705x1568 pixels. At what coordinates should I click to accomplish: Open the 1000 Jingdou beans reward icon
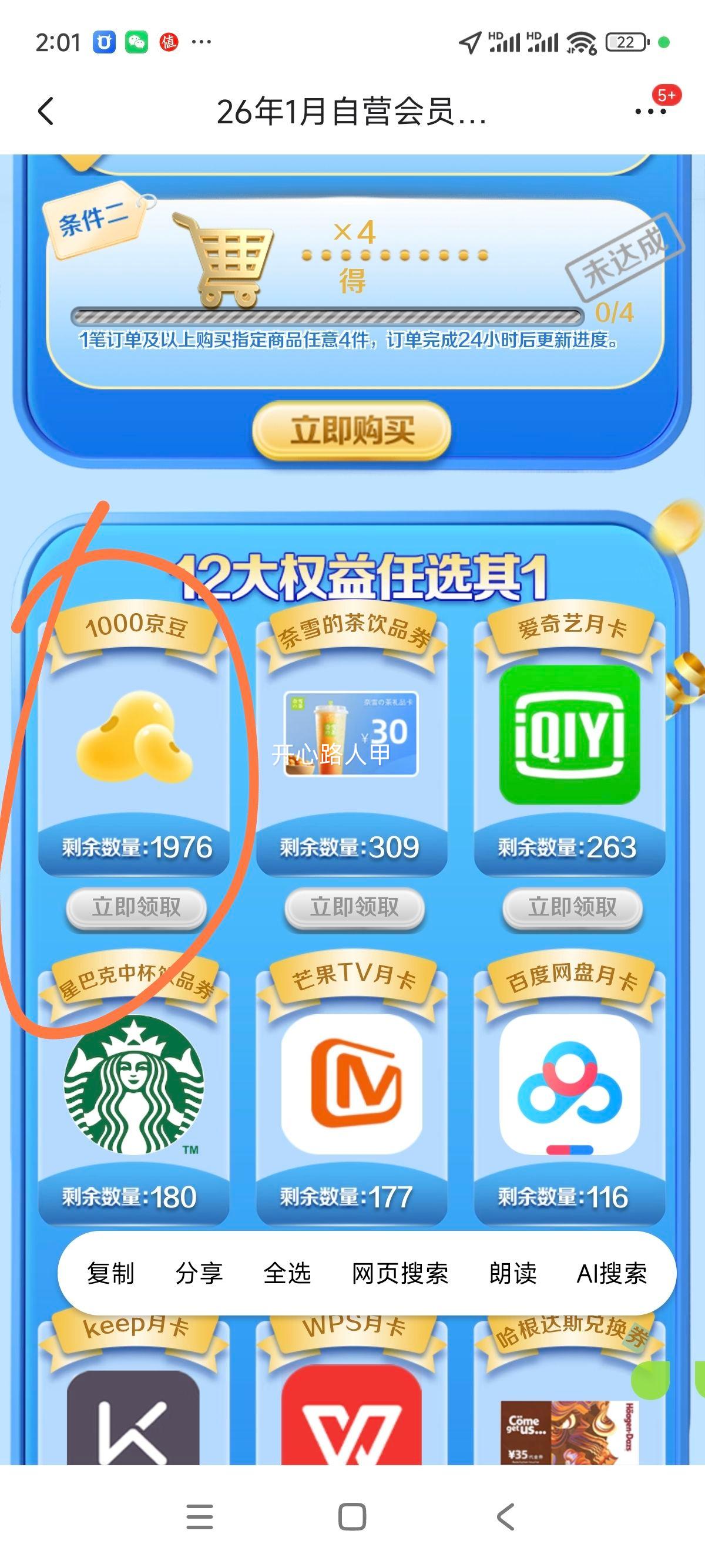[x=134, y=736]
